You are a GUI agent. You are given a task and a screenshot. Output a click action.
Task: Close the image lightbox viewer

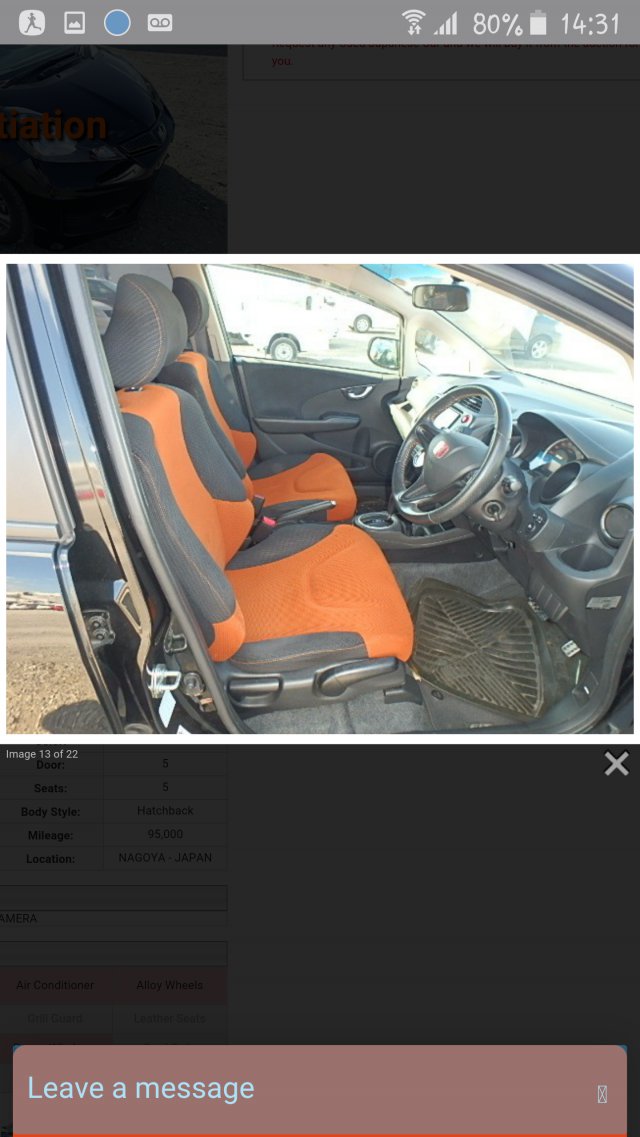coord(616,763)
